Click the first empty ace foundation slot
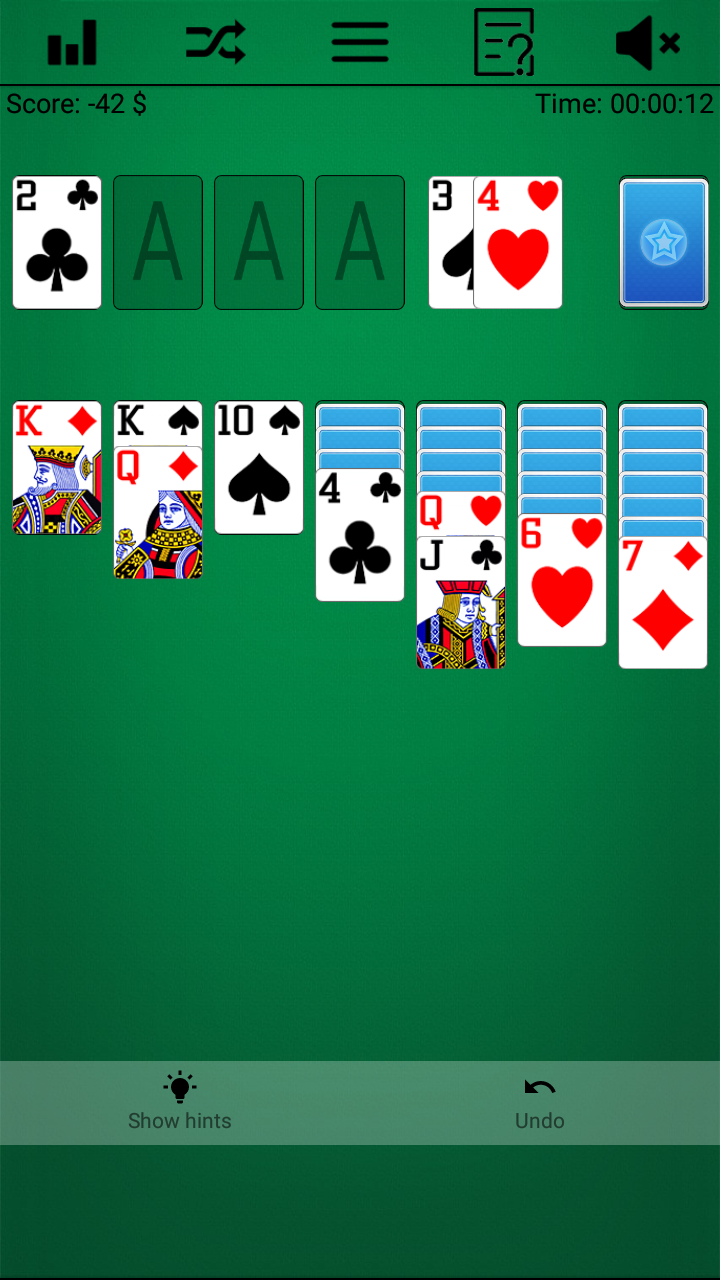Viewport: 720px width, 1280px height. coord(157,242)
